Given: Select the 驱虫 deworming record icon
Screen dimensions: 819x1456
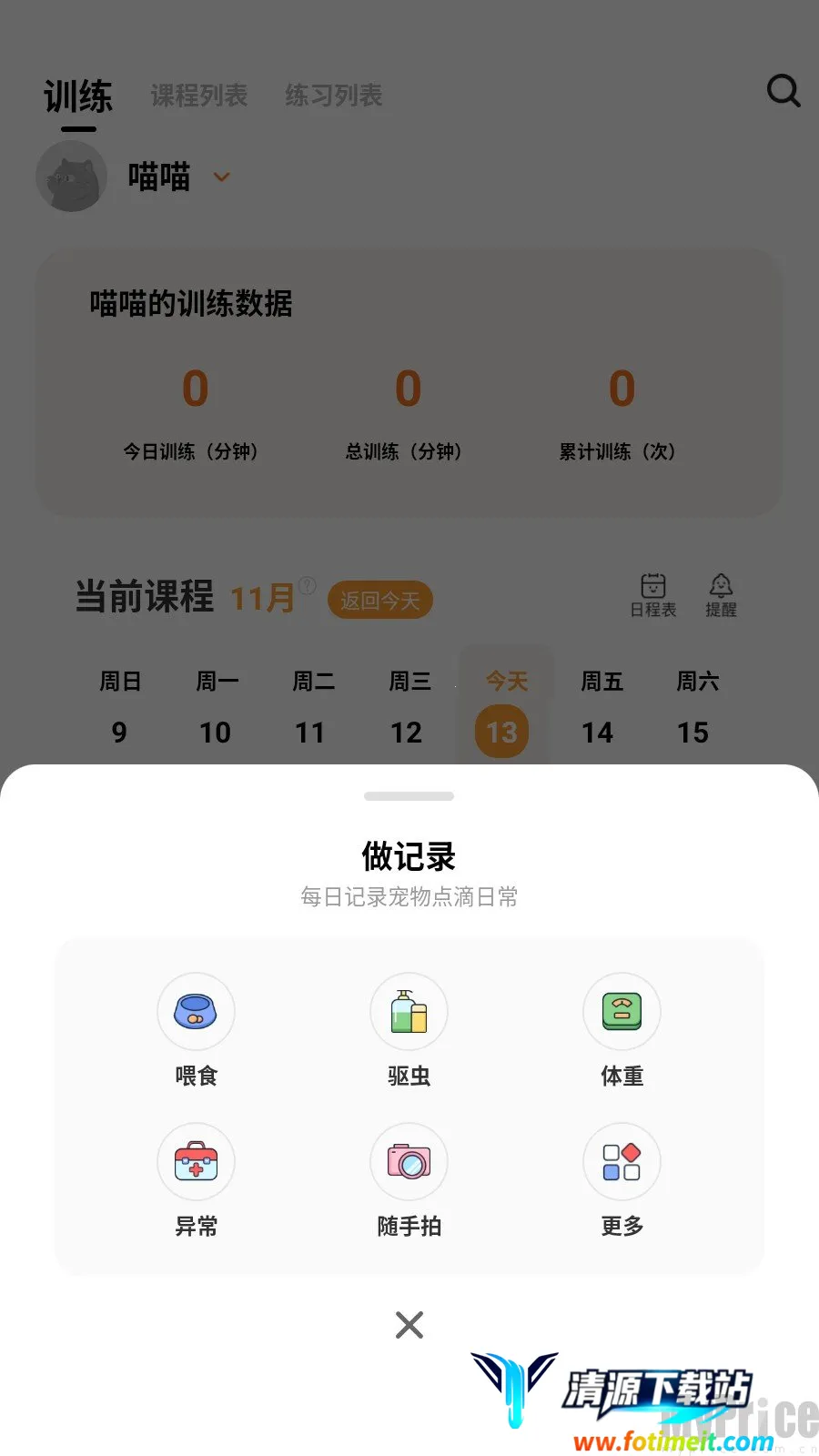Looking at the screenshot, I should point(409,1011).
